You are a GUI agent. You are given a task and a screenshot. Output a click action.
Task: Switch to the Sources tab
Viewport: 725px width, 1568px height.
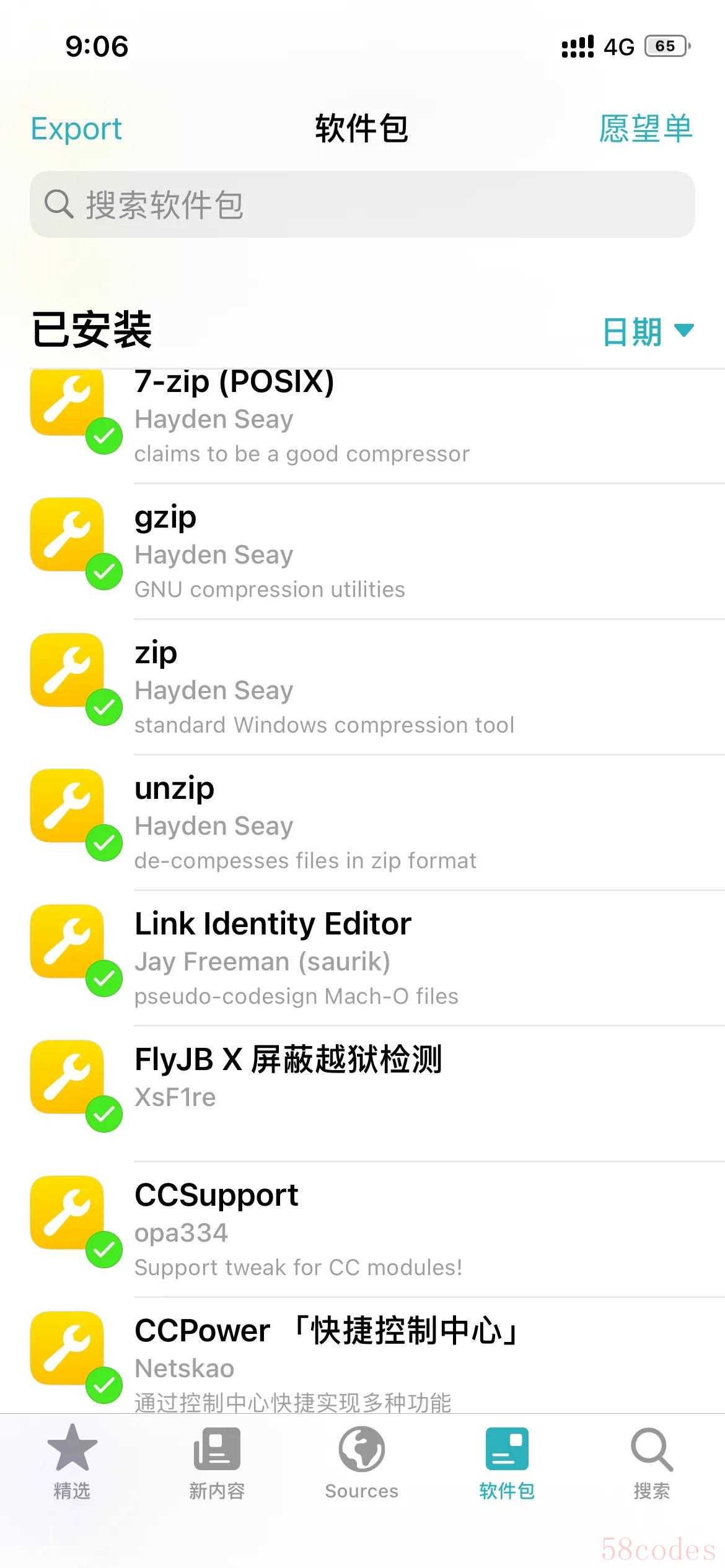[362, 1463]
